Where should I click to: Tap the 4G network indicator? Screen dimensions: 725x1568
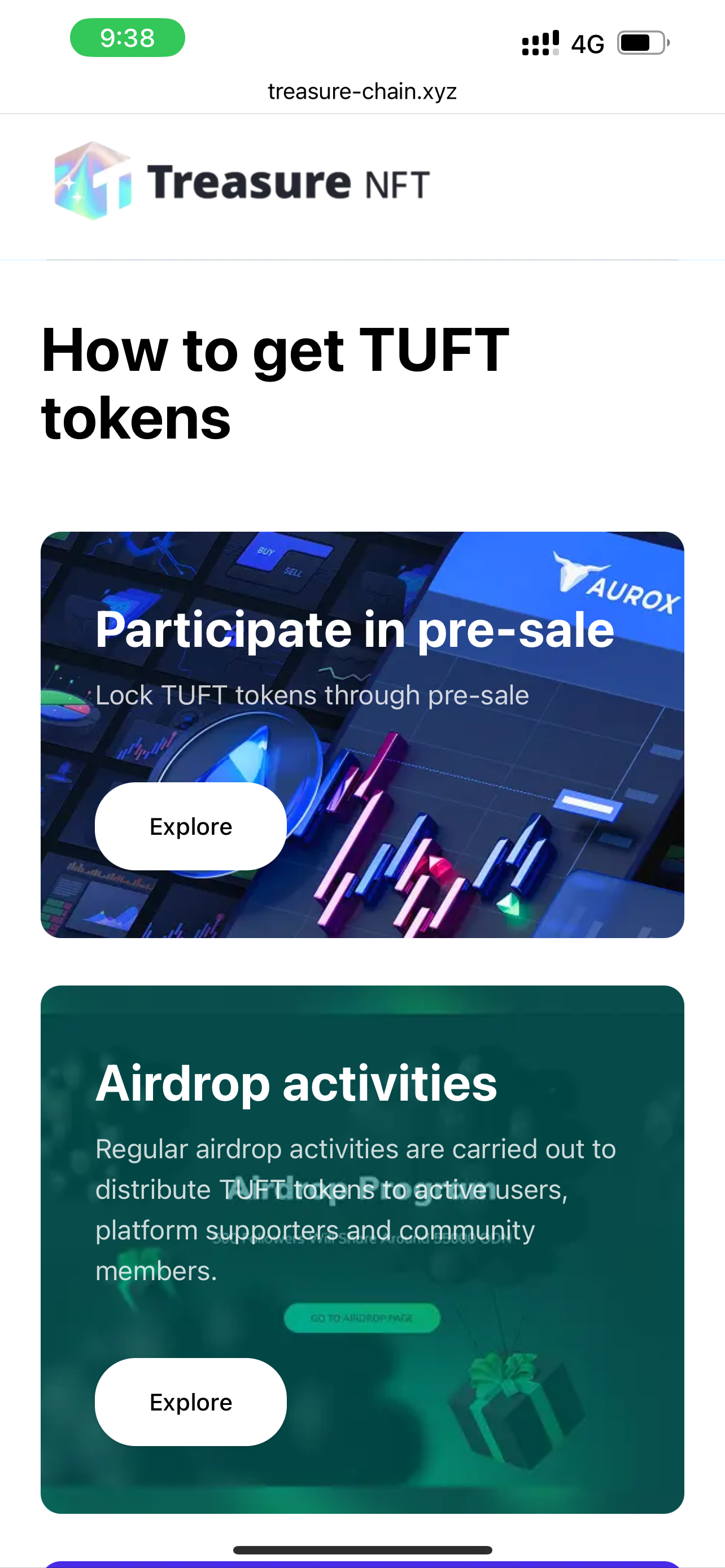point(586,42)
